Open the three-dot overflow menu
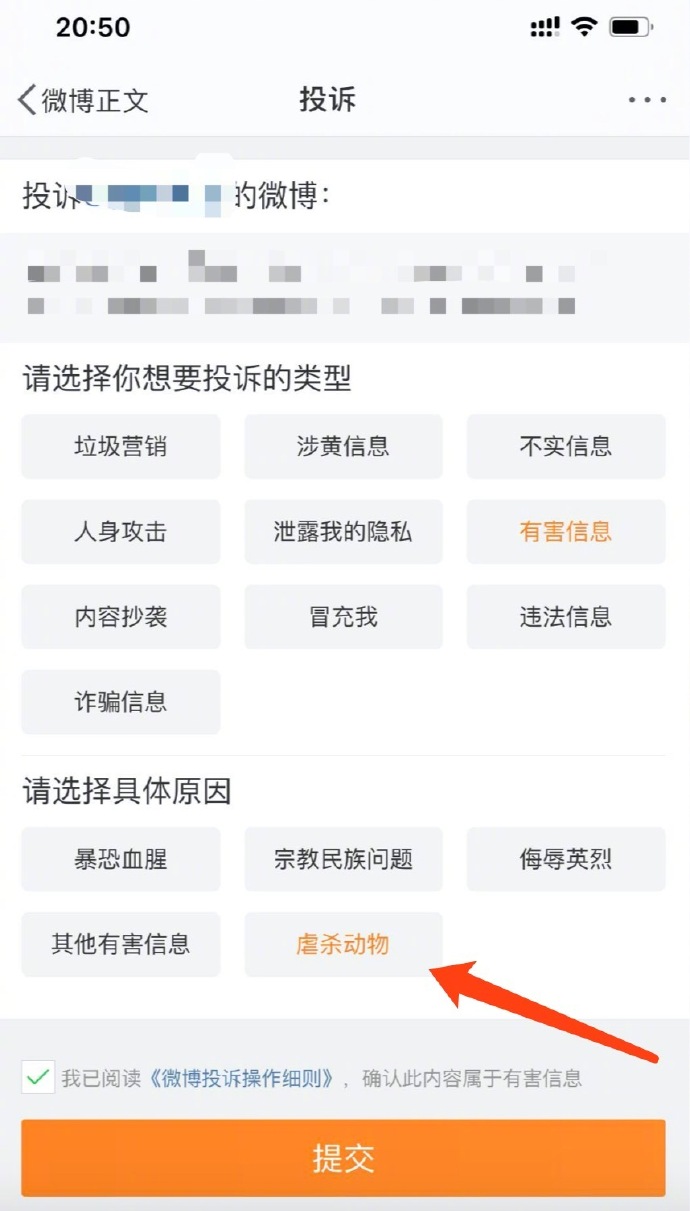Viewport: 690px width, 1211px height. point(647,100)
